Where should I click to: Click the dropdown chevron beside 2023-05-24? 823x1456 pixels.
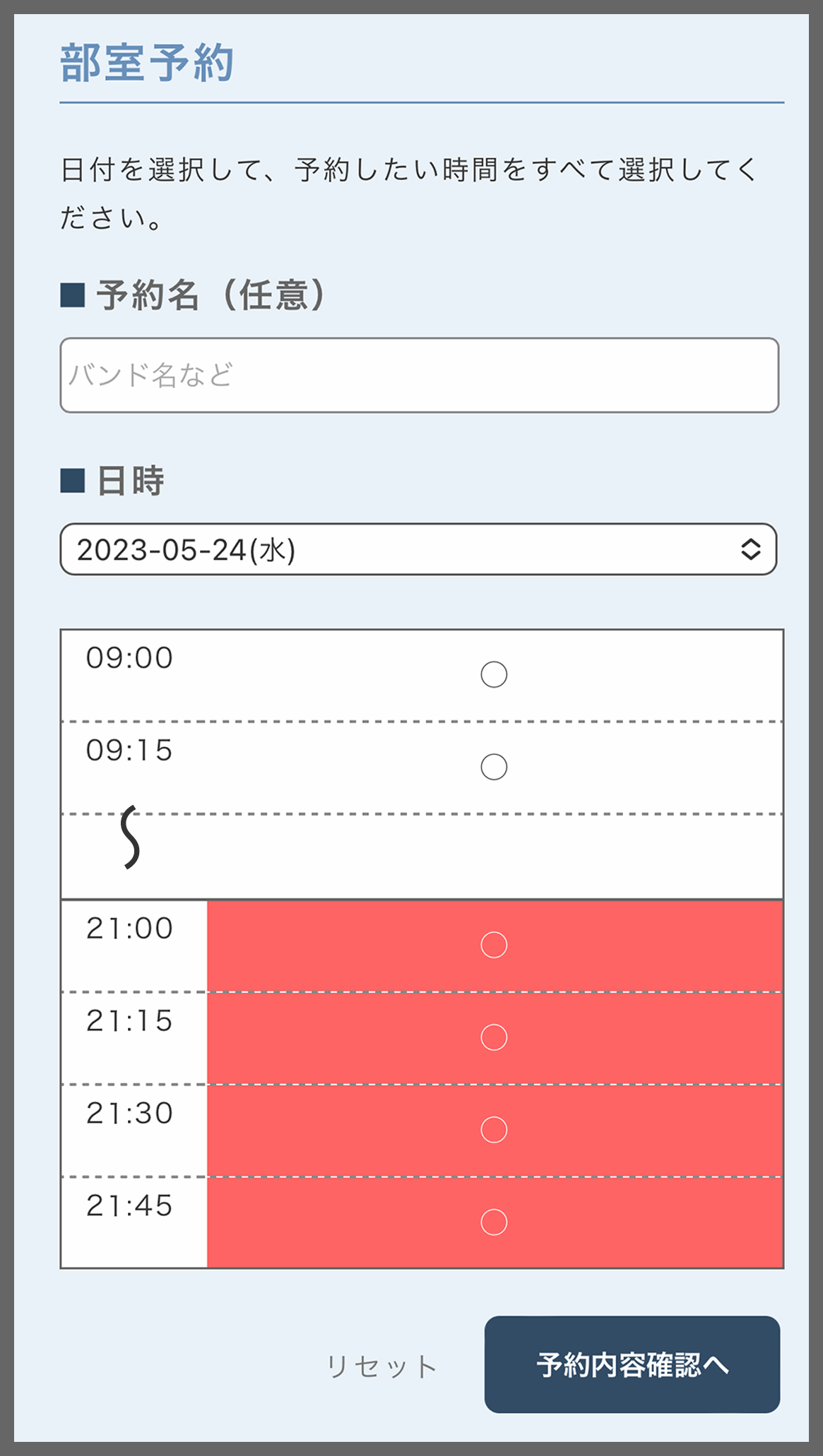pos(752,551)
